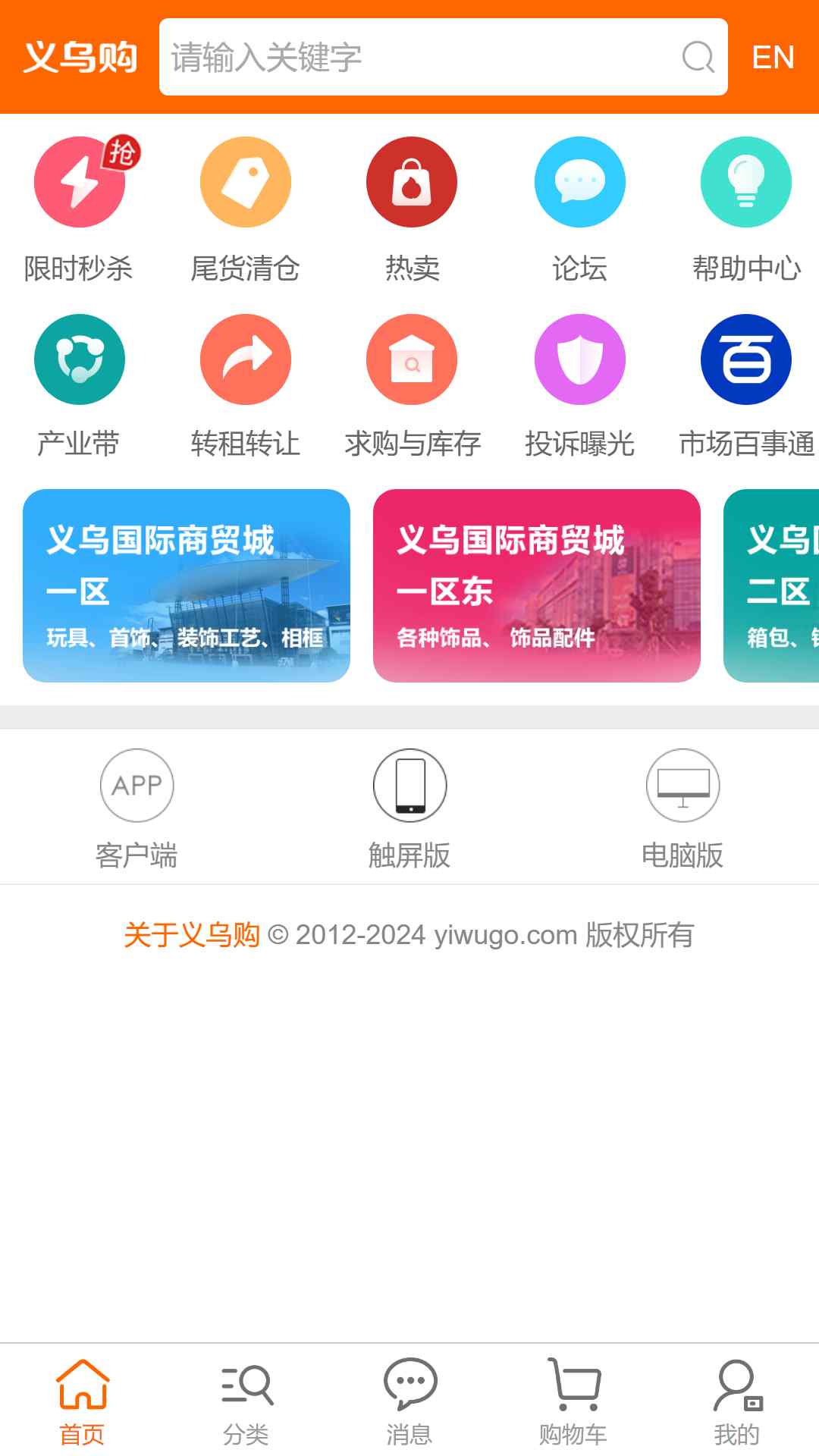The height and width of the screenshot is (1456, 819).
Task: Open 投诉曝光 complaints section
Action: (579, 387)
